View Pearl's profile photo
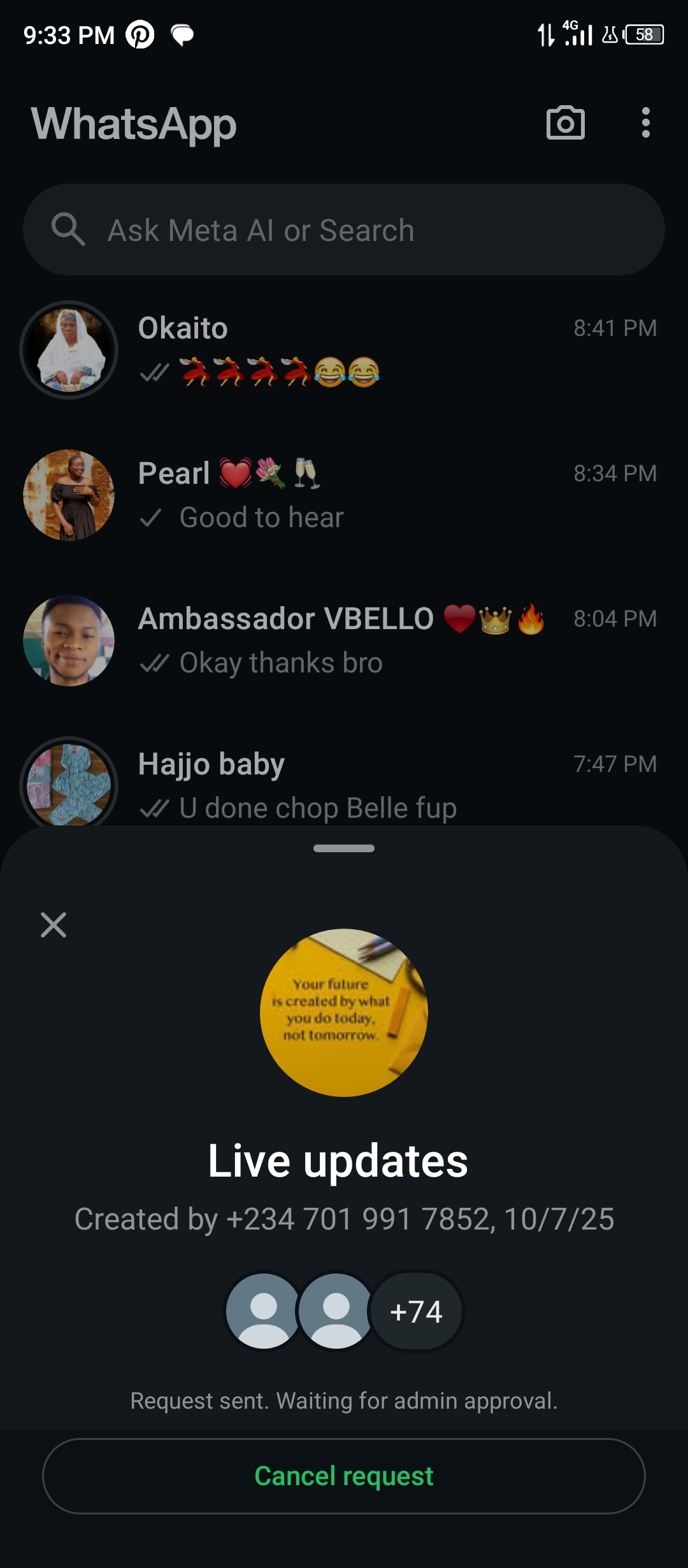The height and width of the screenshot is (1568, 688). click(x=69, y=495)
